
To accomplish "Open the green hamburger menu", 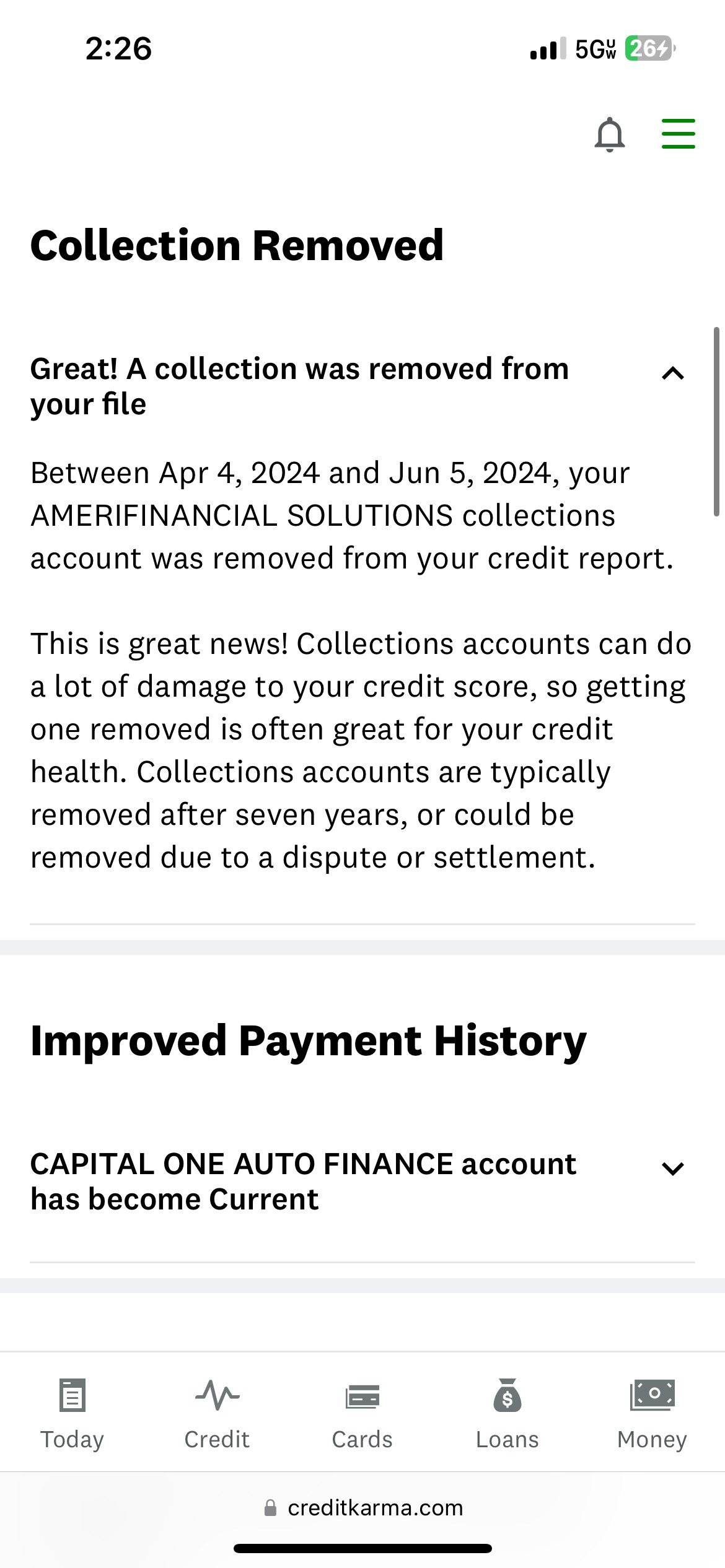I will pos(678,134).
